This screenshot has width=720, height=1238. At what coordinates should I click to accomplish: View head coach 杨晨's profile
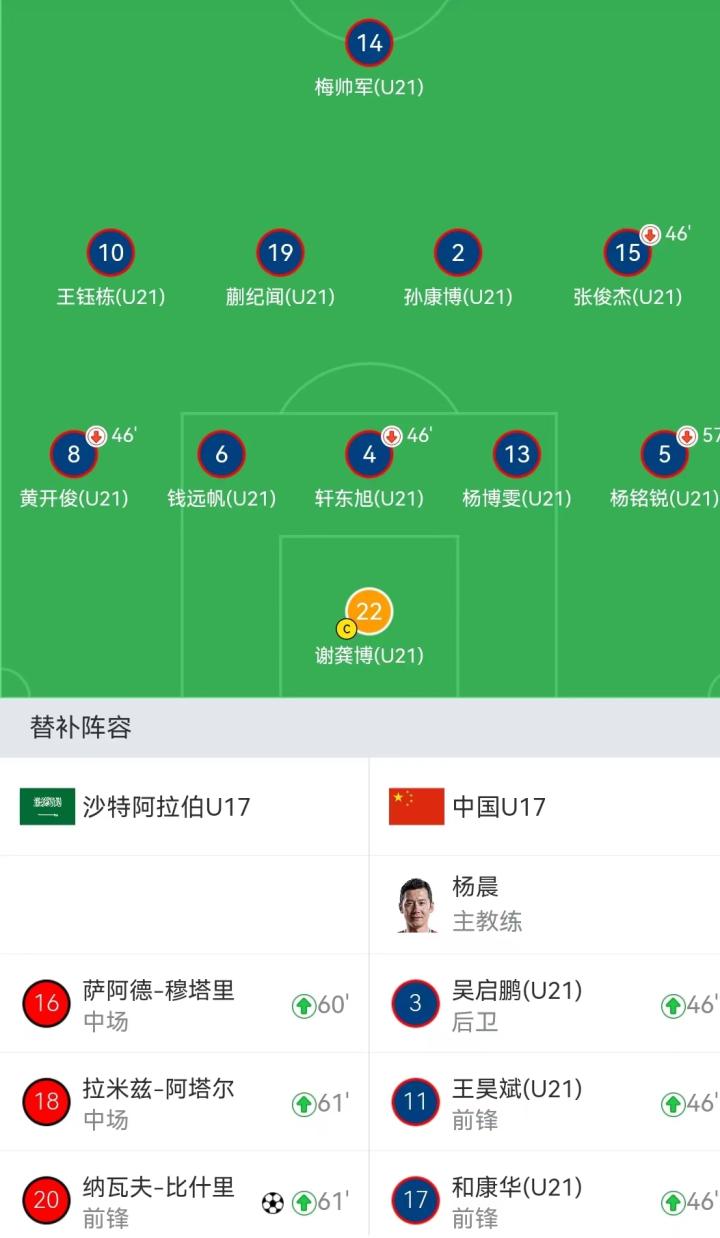[474, 903]
